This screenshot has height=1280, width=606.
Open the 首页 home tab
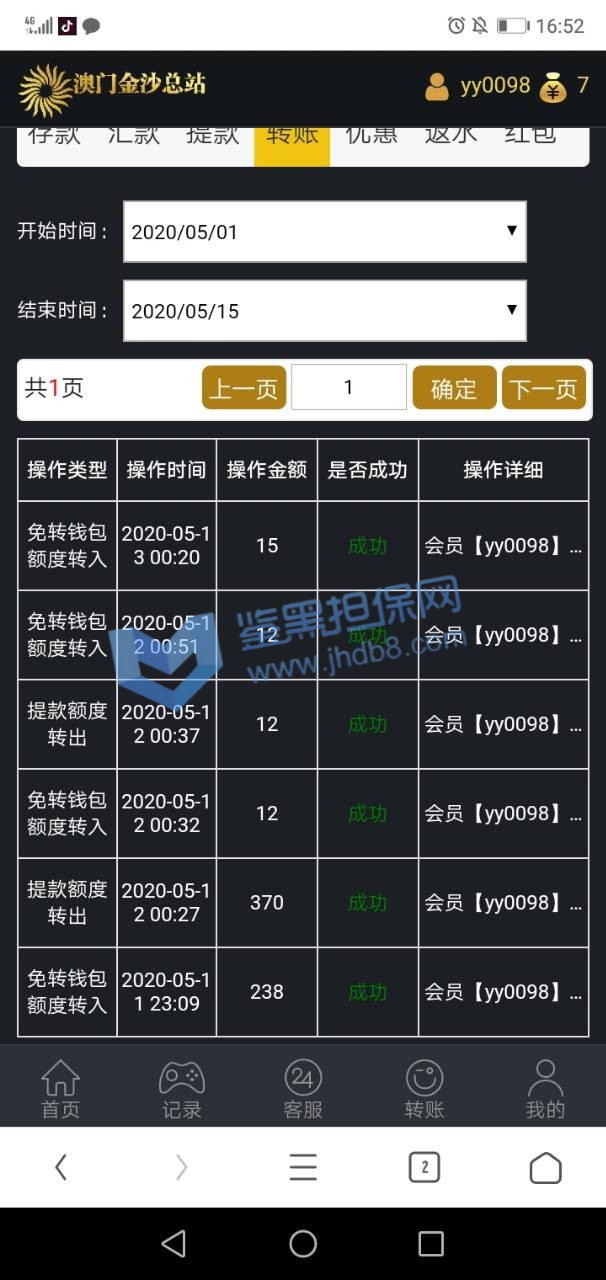coord(60,1089)
